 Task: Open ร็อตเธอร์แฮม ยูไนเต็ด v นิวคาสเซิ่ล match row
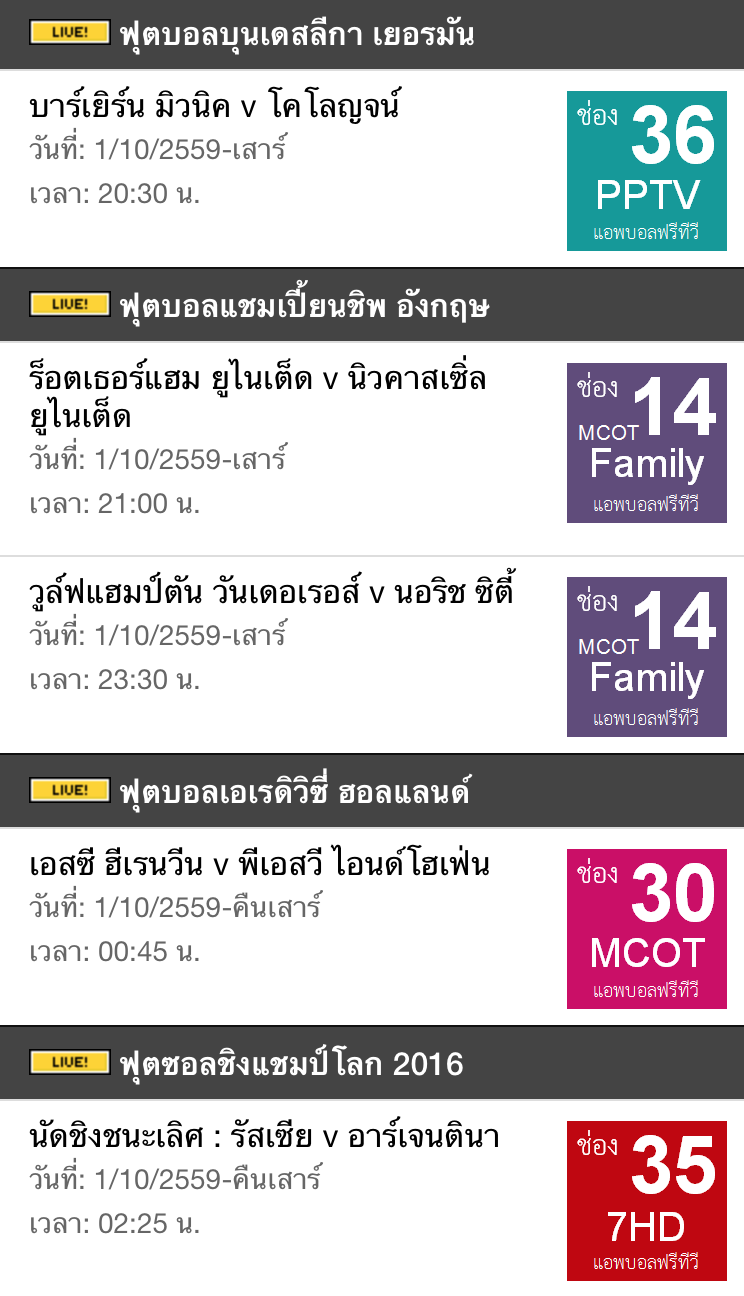tap(372, 449)
